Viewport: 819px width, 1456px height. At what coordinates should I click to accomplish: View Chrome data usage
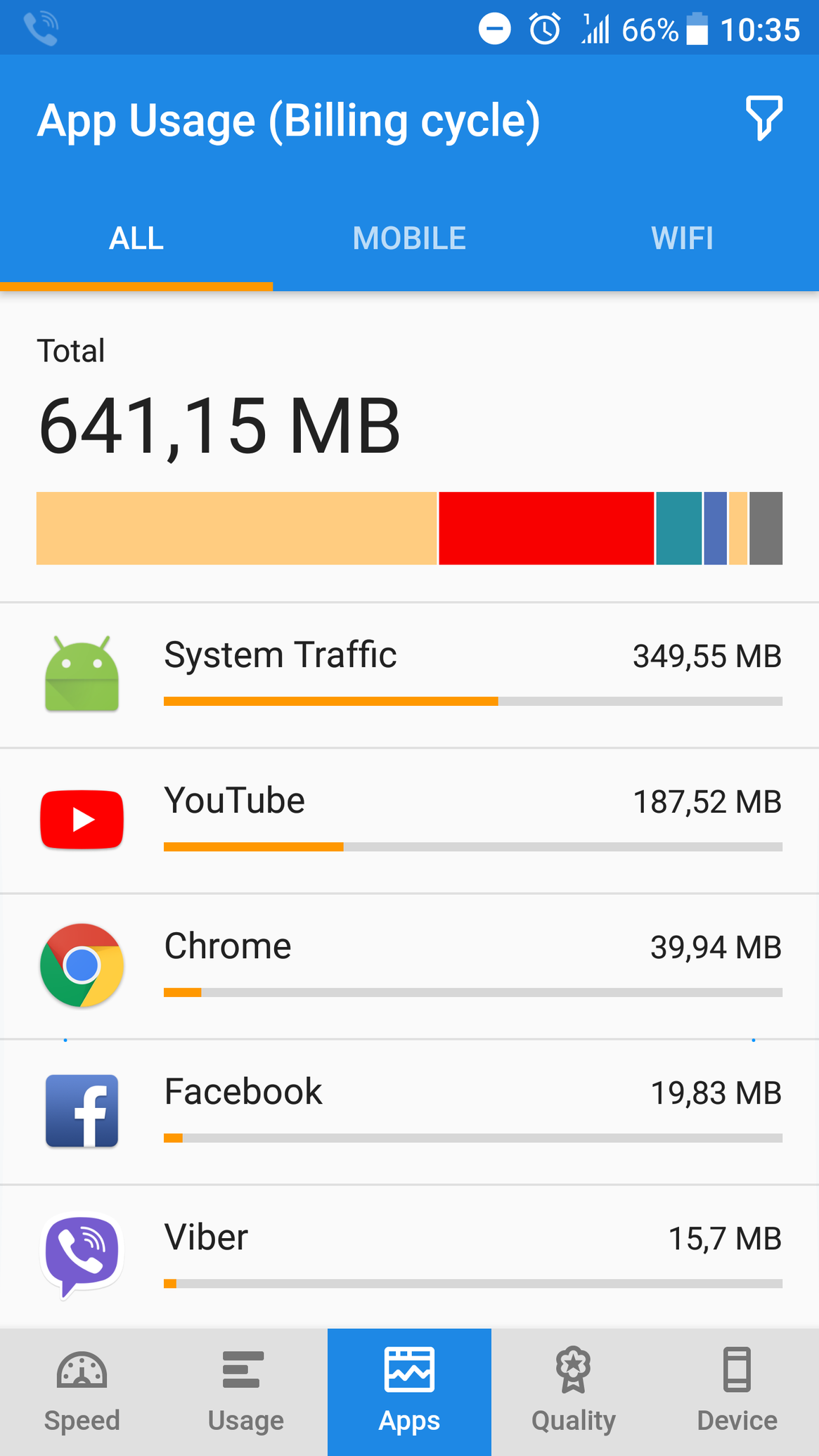tap(409, 967)
